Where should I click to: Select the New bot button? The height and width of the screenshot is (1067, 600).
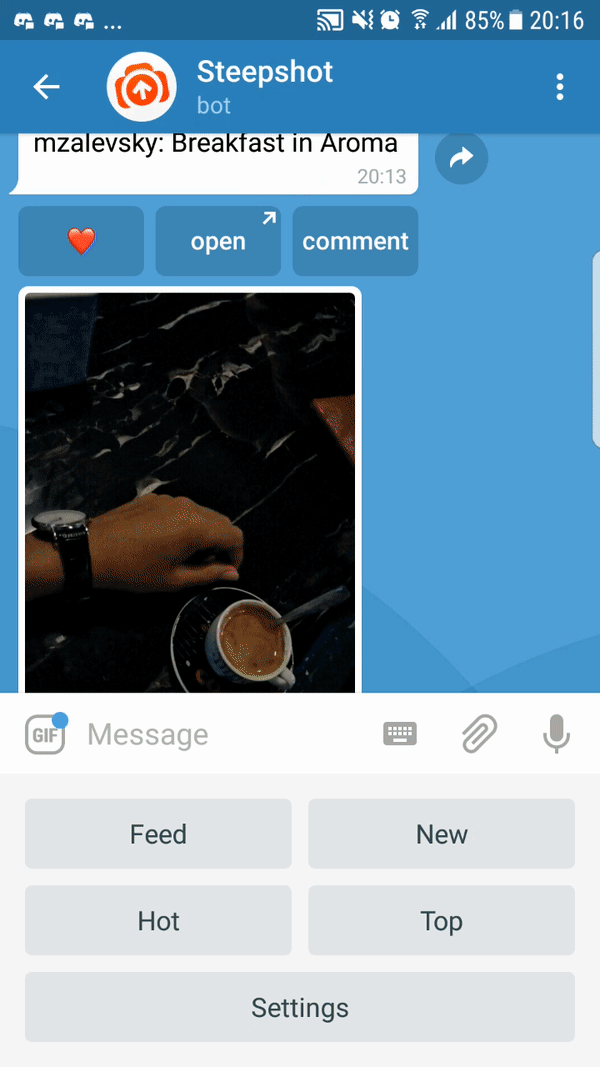pos(441,834)
